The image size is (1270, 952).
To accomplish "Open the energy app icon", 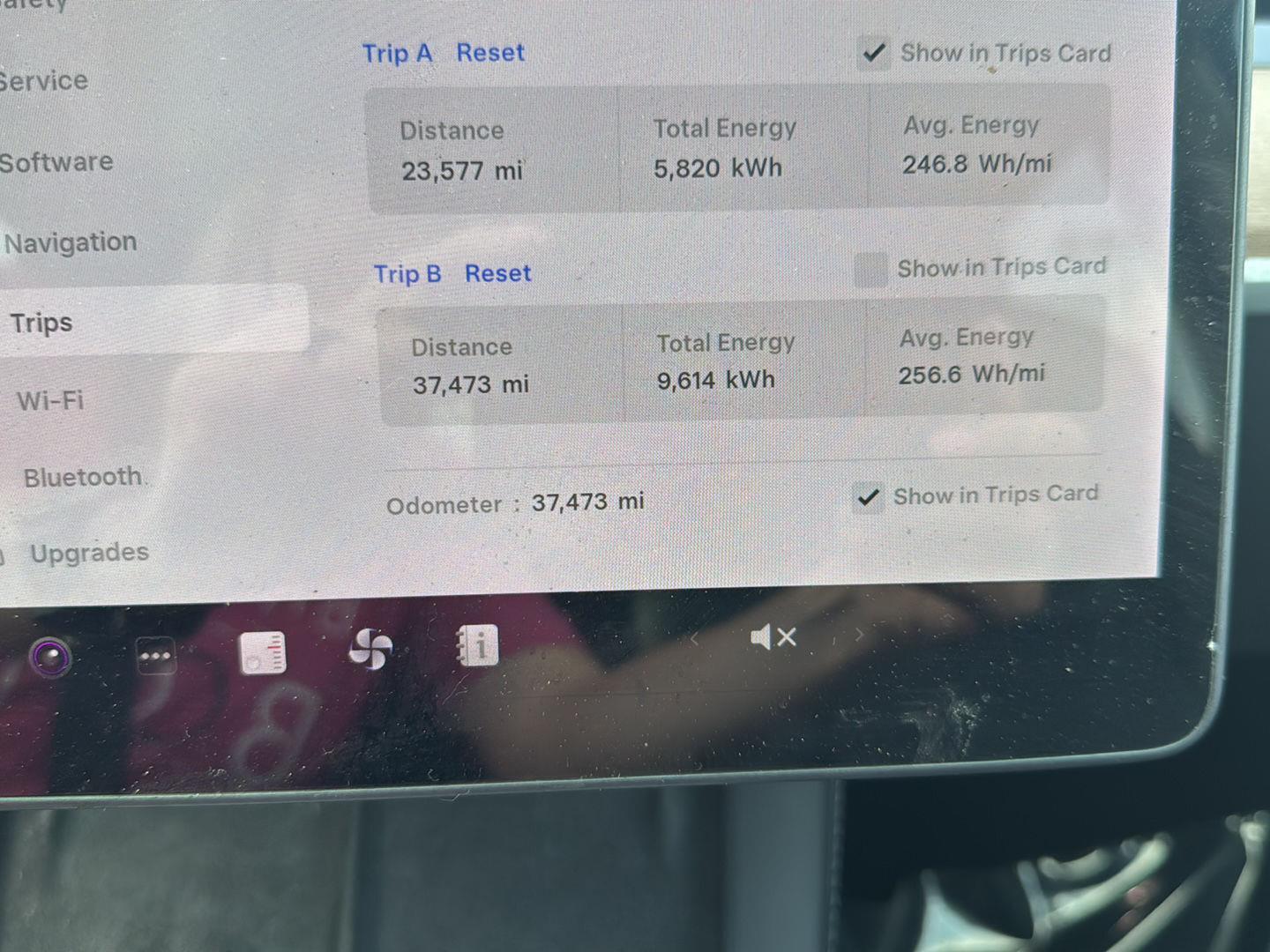I will tap(263, 653).
